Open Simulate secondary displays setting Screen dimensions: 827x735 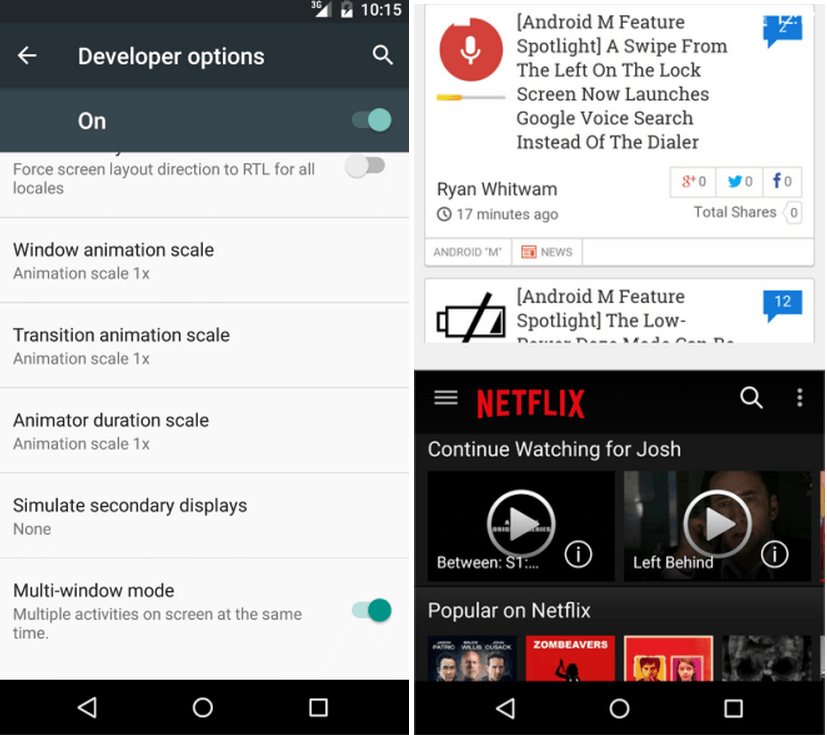coord(204,516)
